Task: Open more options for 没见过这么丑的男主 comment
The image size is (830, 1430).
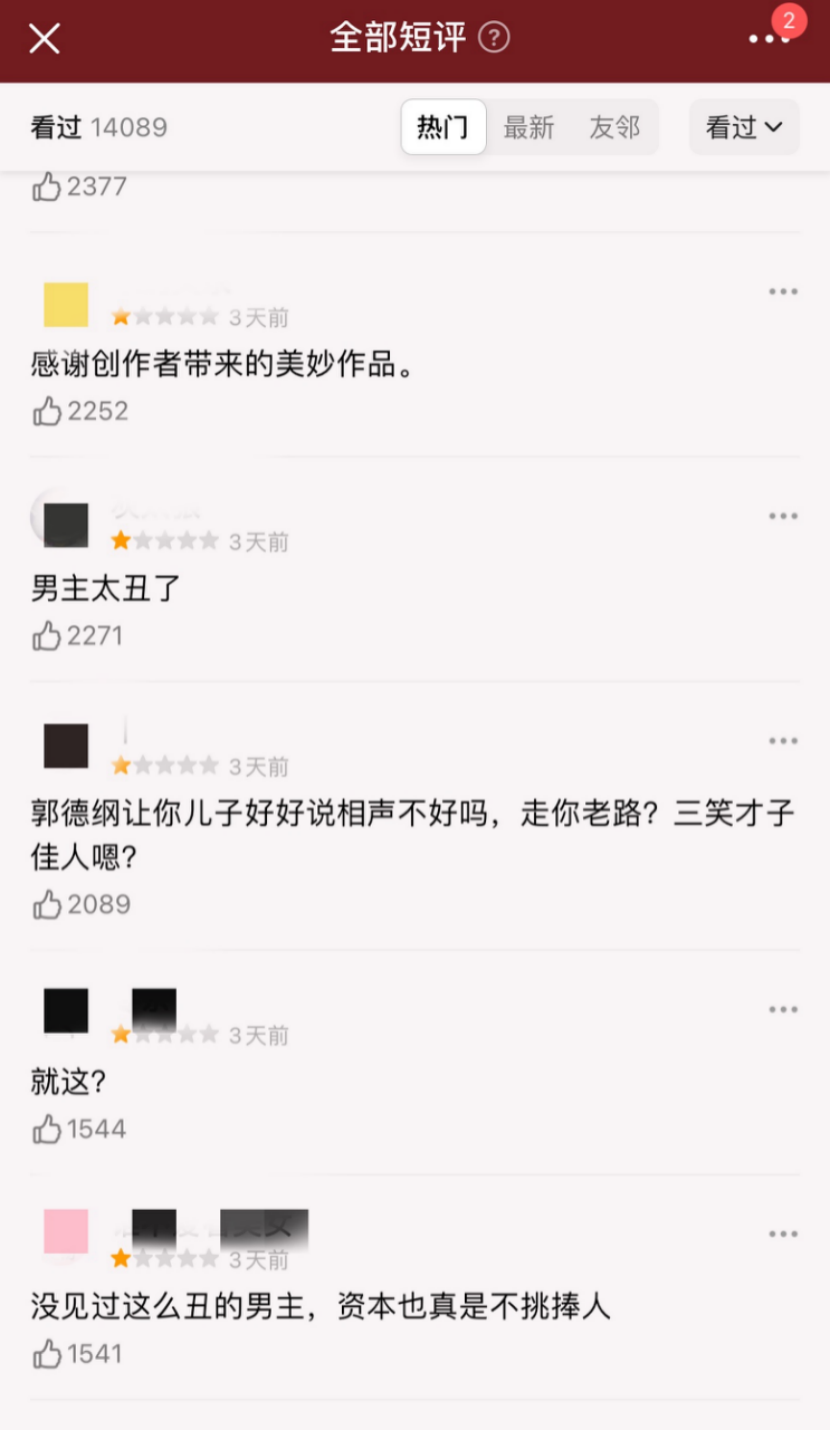Action: (783, 1234)
